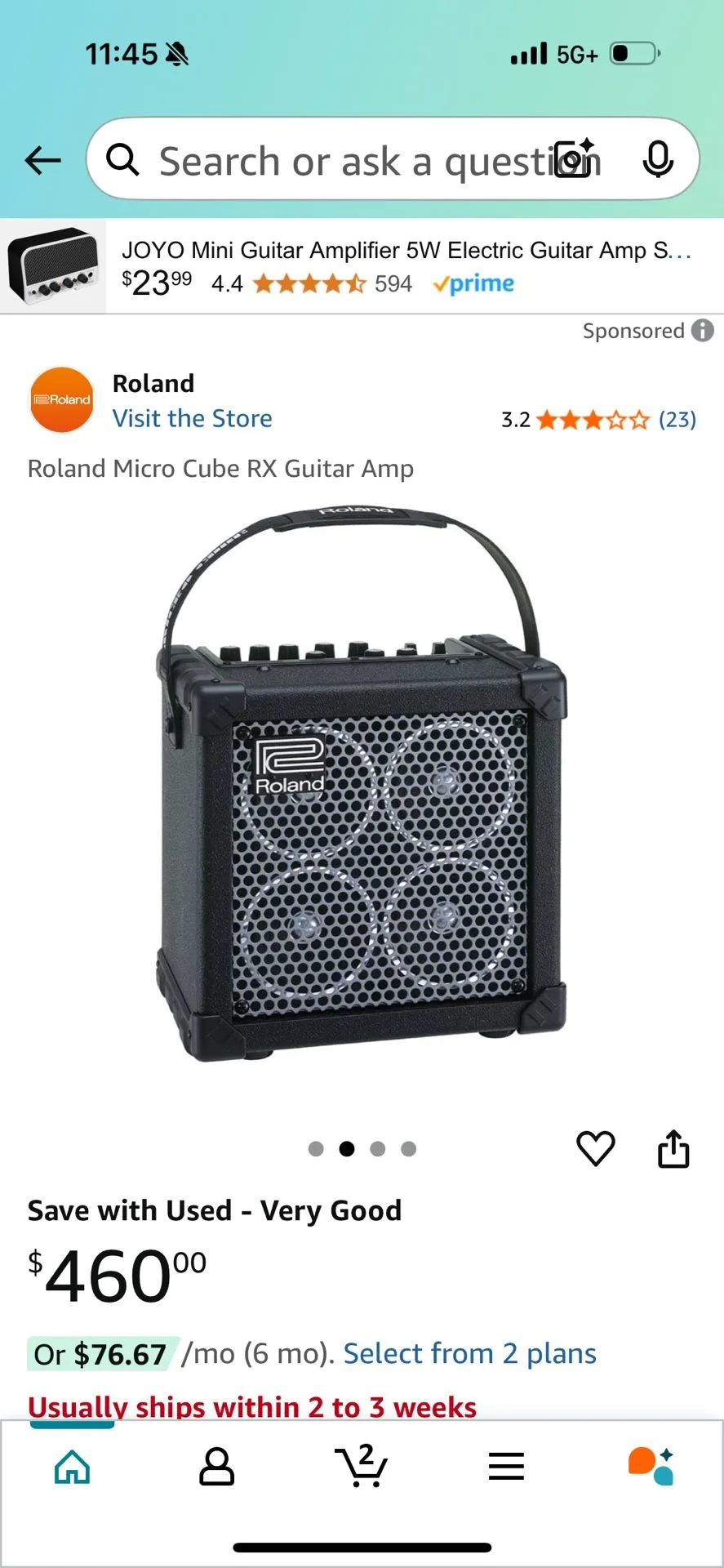
Task: Open the shopping cart
Action: click(x=362, y=1466)
